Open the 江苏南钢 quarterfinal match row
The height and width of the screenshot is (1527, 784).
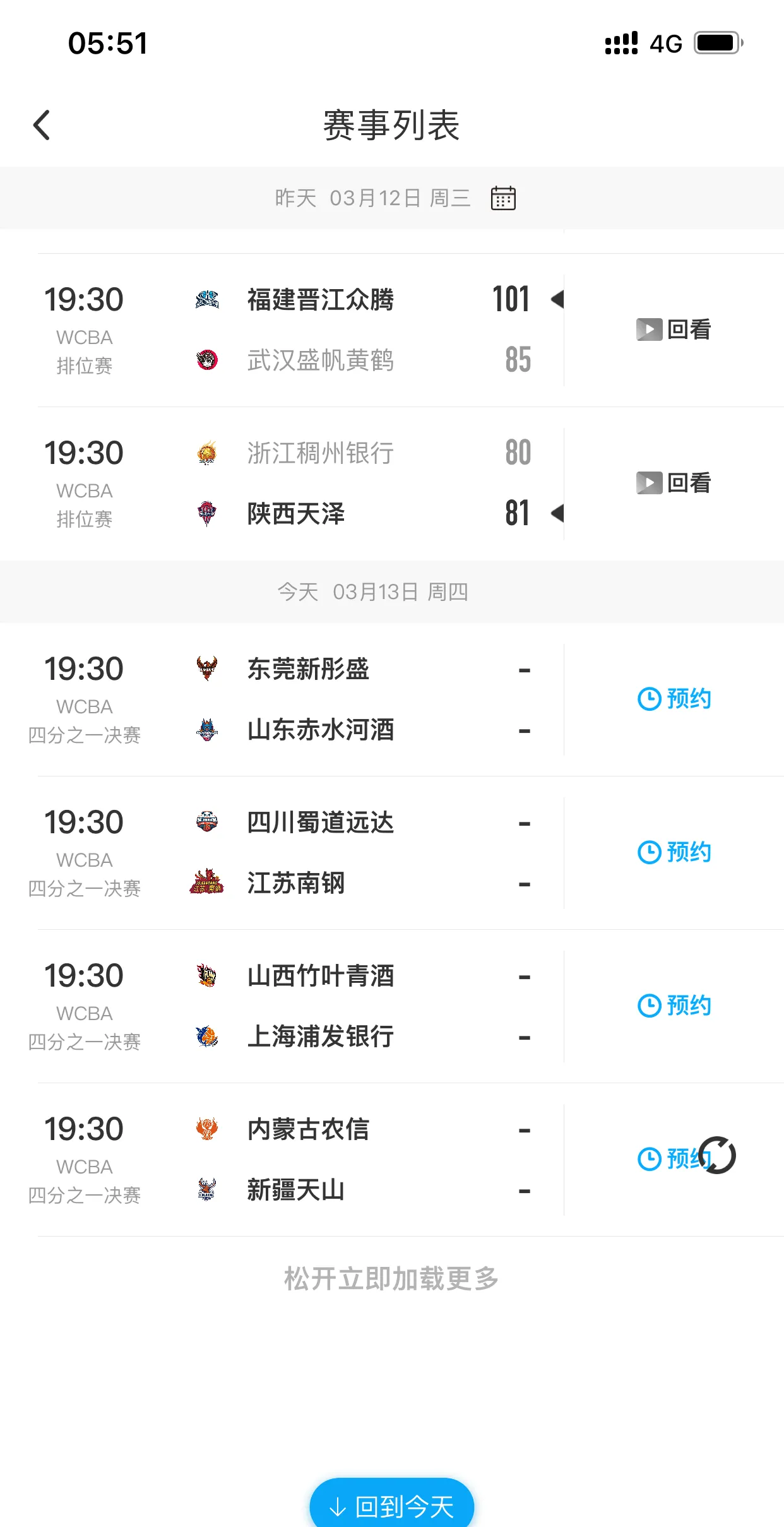pyautogui.click(x=300, y=853)
